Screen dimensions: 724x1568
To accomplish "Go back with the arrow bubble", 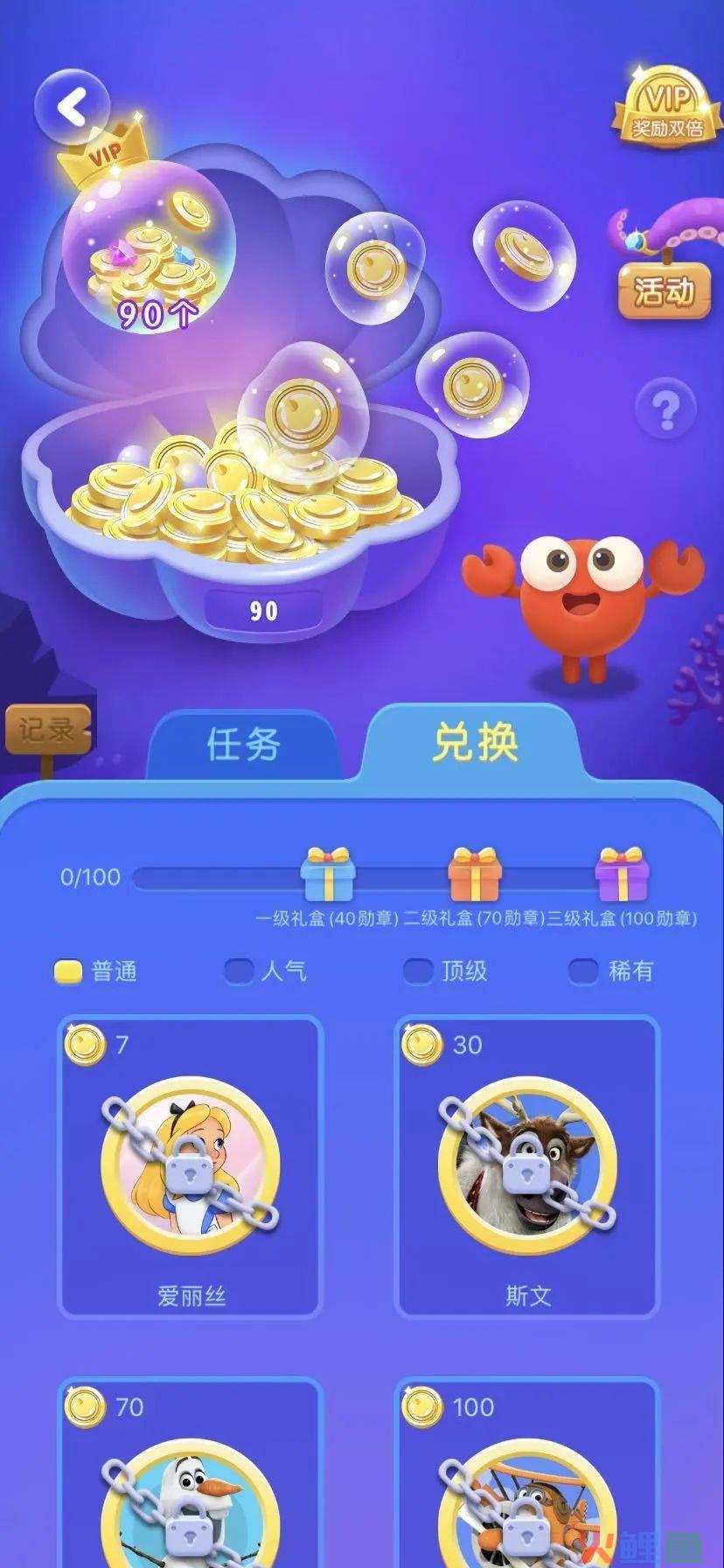I will point(72,107).
